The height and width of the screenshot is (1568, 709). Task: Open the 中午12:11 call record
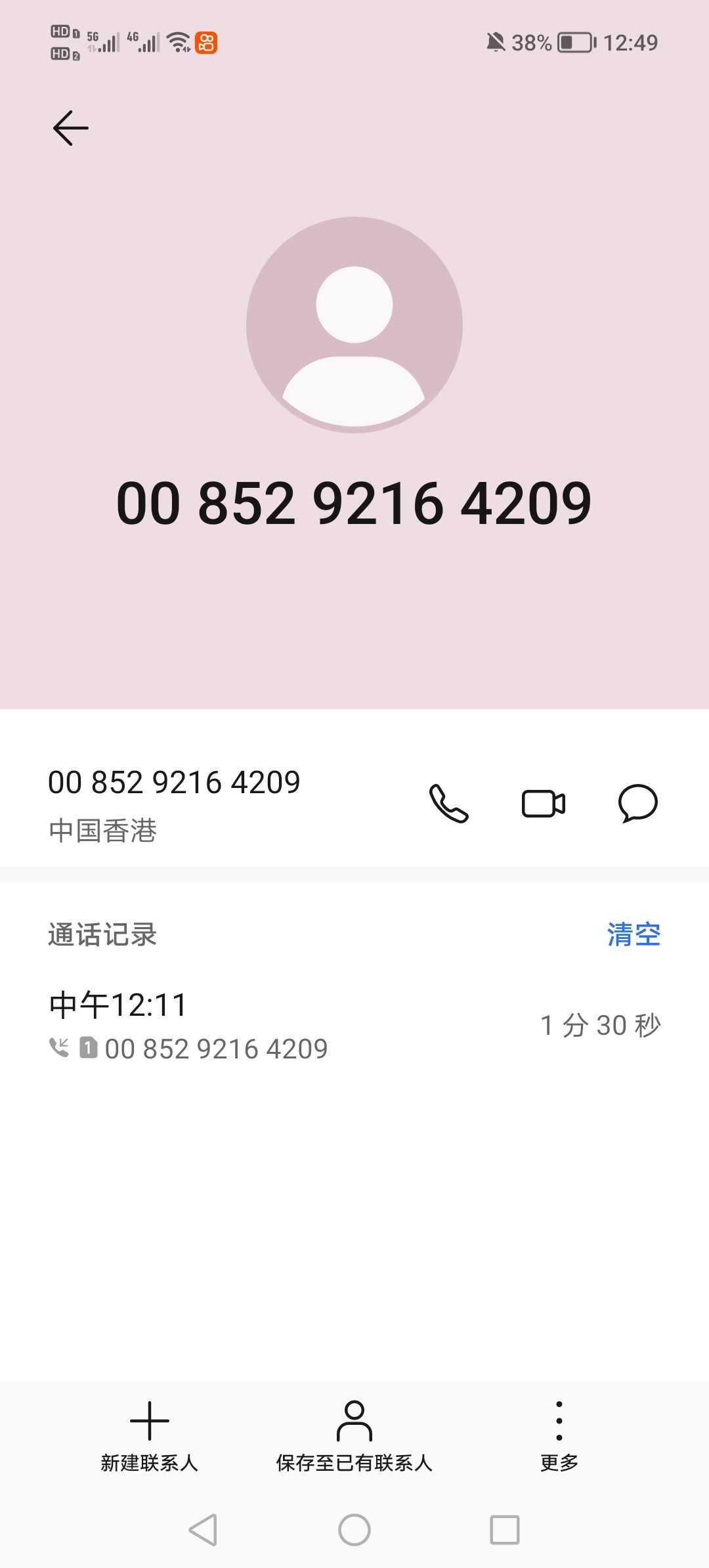[x=354, y=1025]
